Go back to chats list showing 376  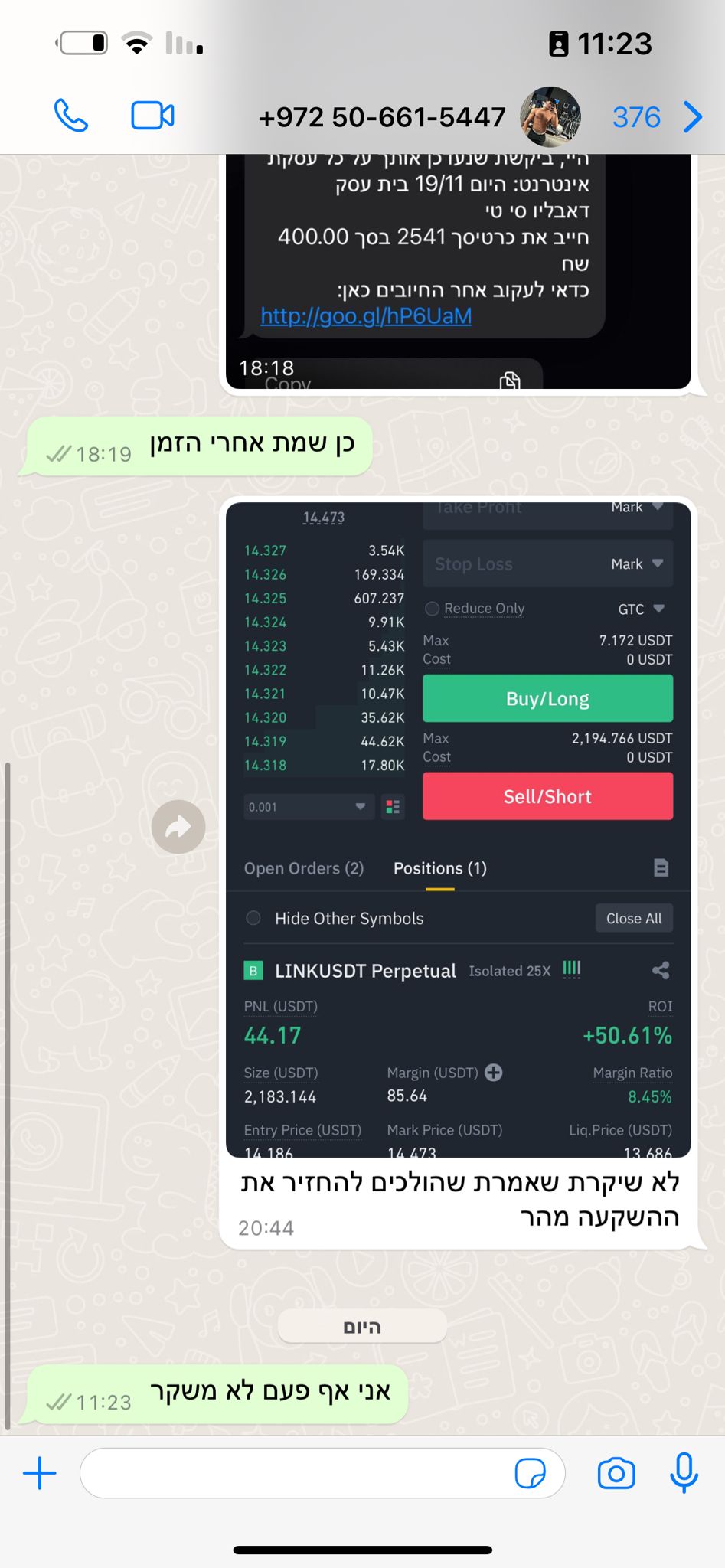[657, 117]
